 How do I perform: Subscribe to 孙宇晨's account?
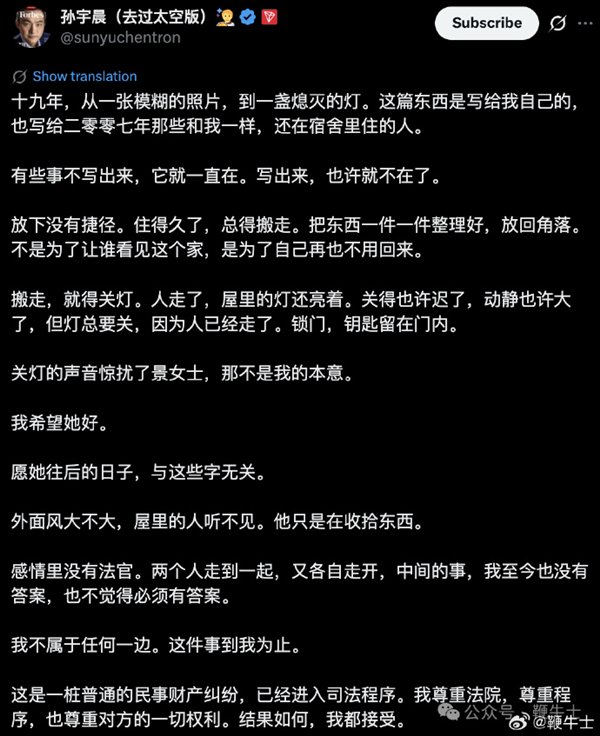pyautogui.click(x=487, y=23)
